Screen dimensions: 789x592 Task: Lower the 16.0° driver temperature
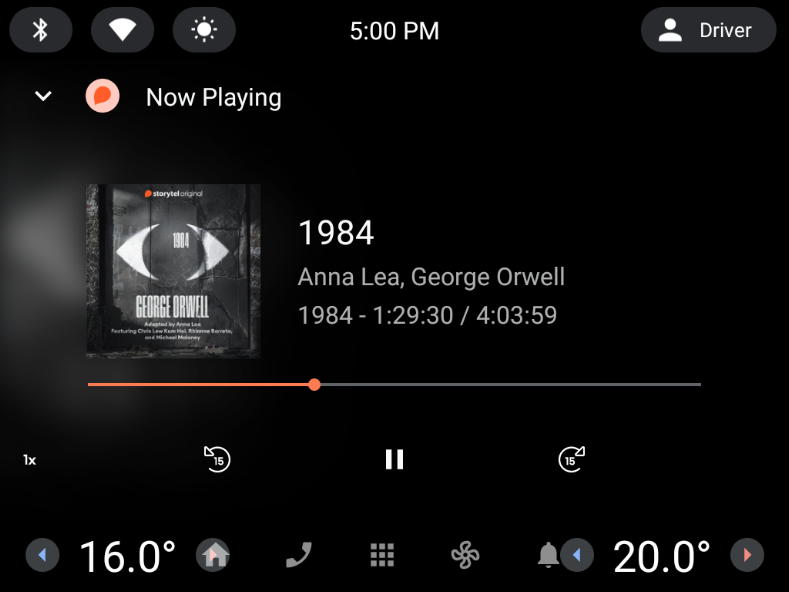pyautogui.click(x=42, y=554)
